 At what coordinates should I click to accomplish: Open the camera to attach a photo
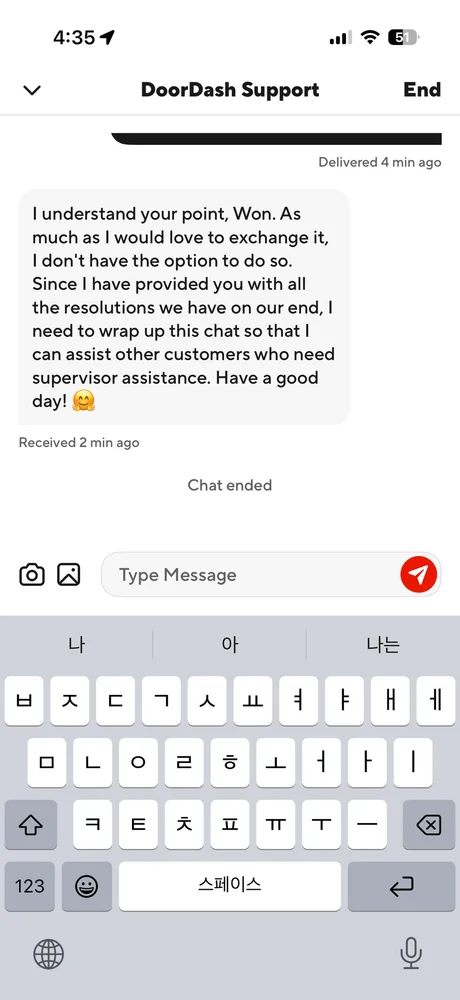coord(32,575)
